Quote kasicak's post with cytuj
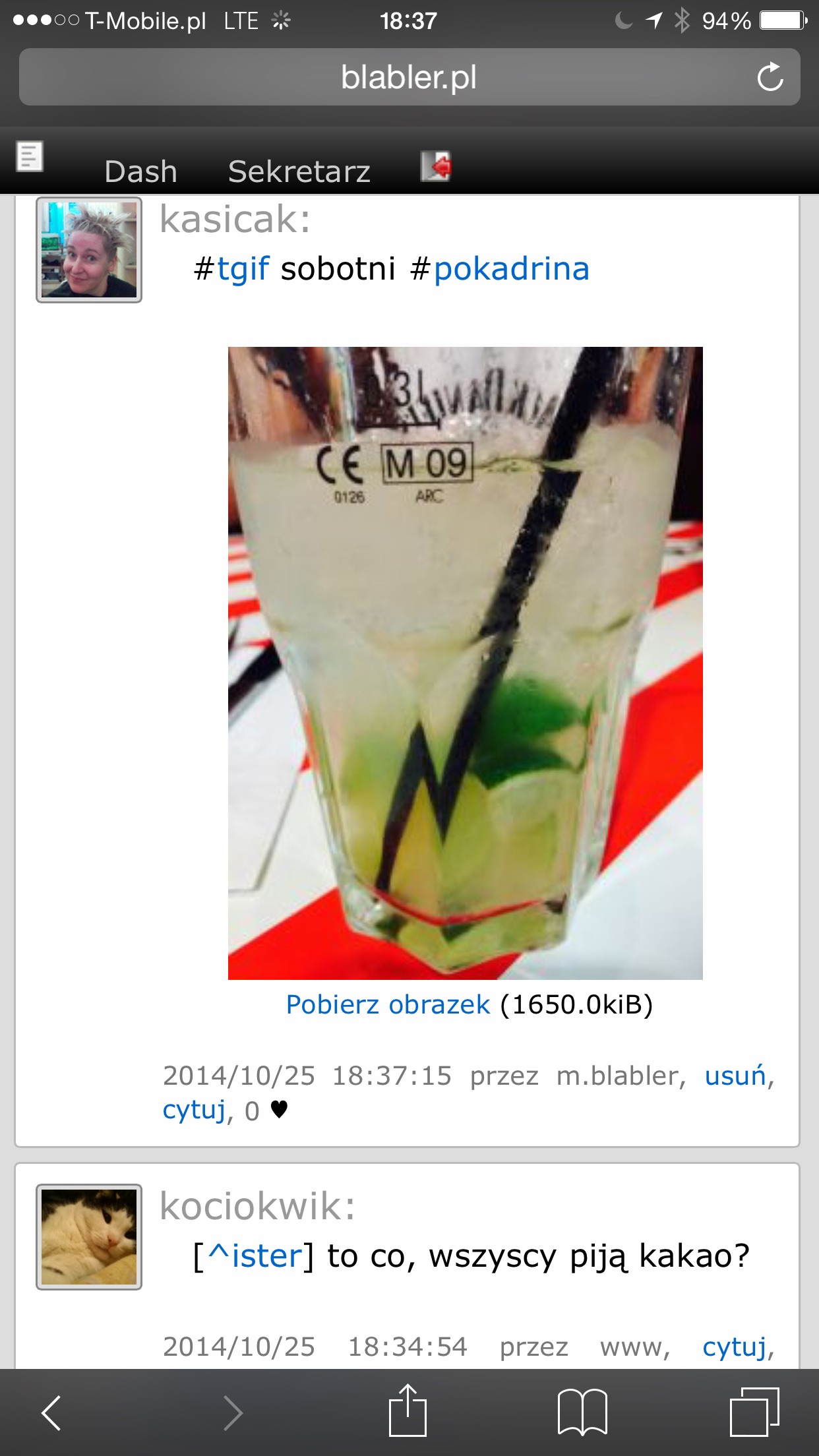 pyautogui.click(x=195, y=1110)
